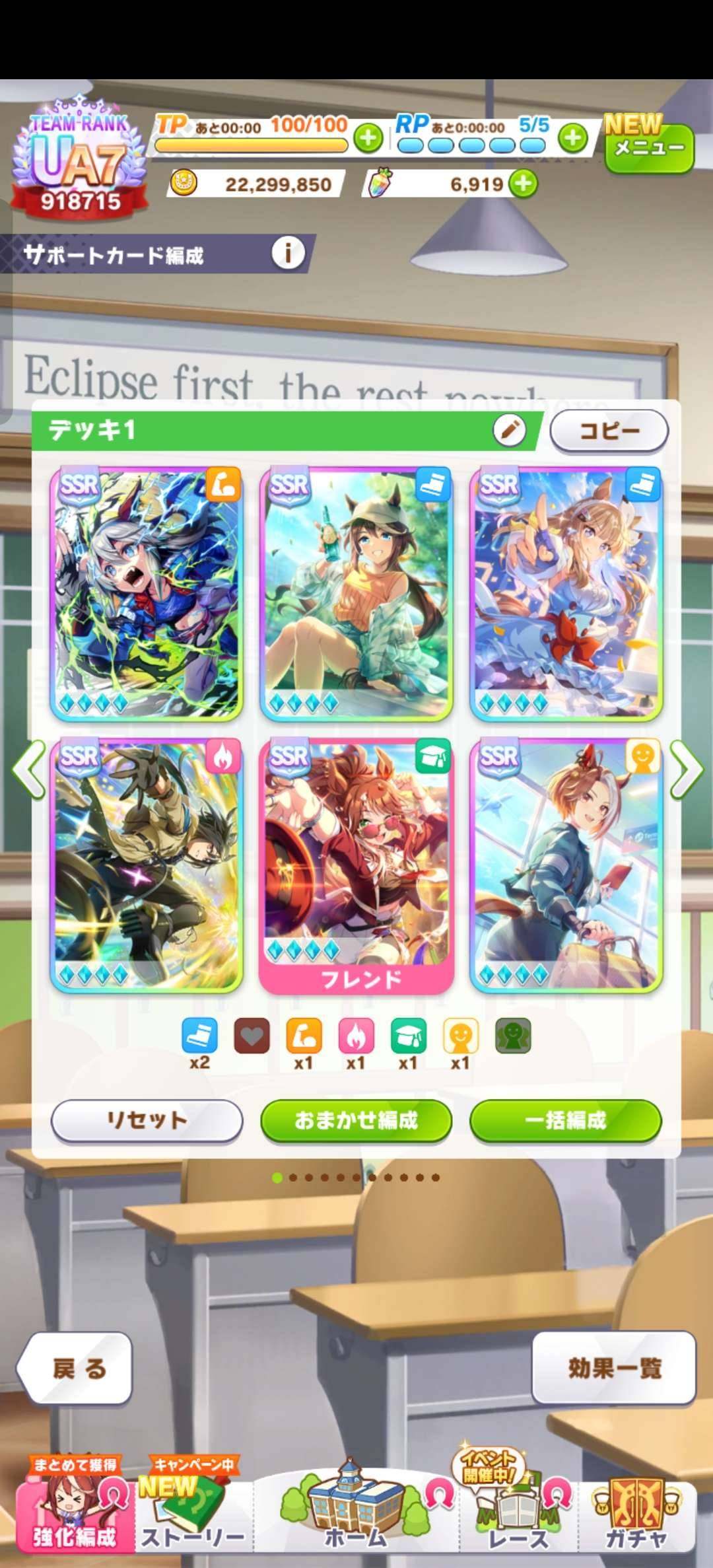Viewport: 713px width, 1568px height.
Task: Choose おまかせ編成 auto formation
Action: pyautogui.click(x=356, y=1120)
